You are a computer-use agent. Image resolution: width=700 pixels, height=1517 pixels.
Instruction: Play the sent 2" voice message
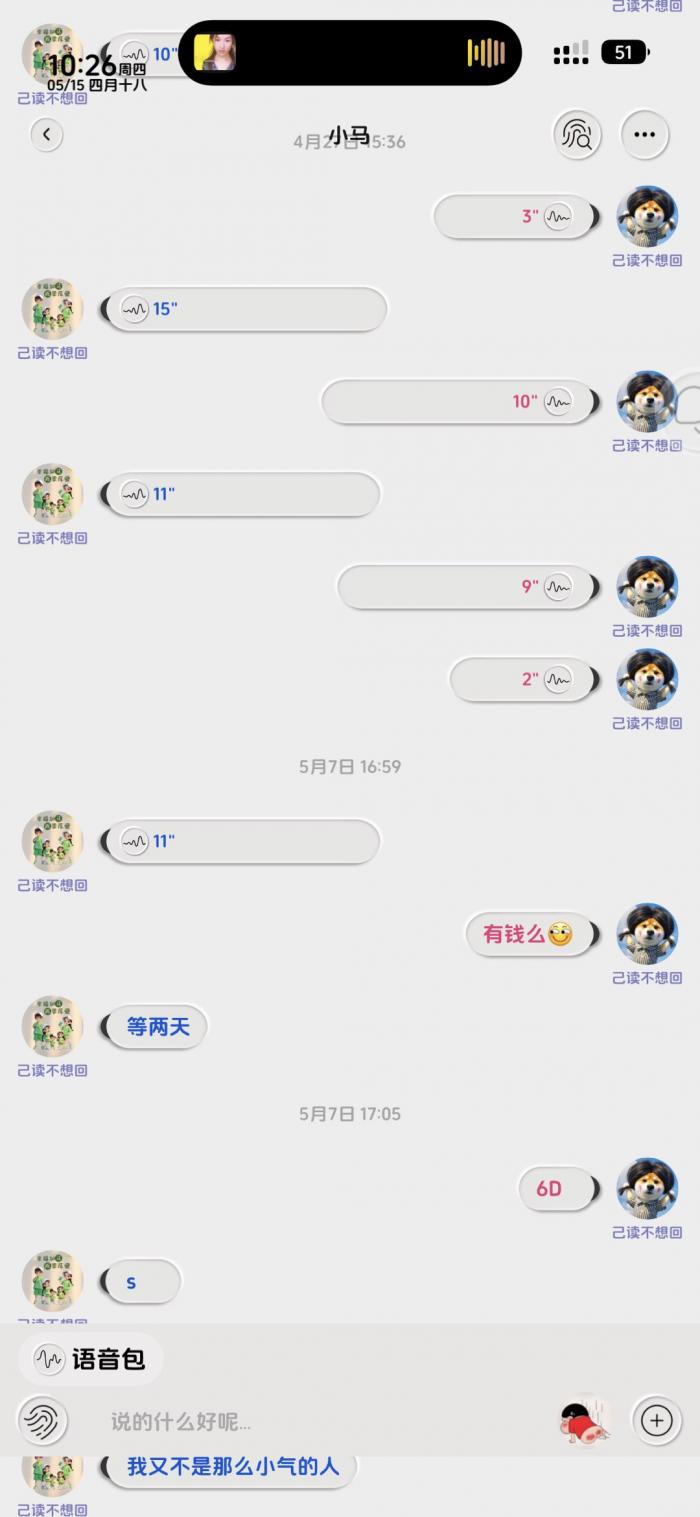(x=523, y=680)
